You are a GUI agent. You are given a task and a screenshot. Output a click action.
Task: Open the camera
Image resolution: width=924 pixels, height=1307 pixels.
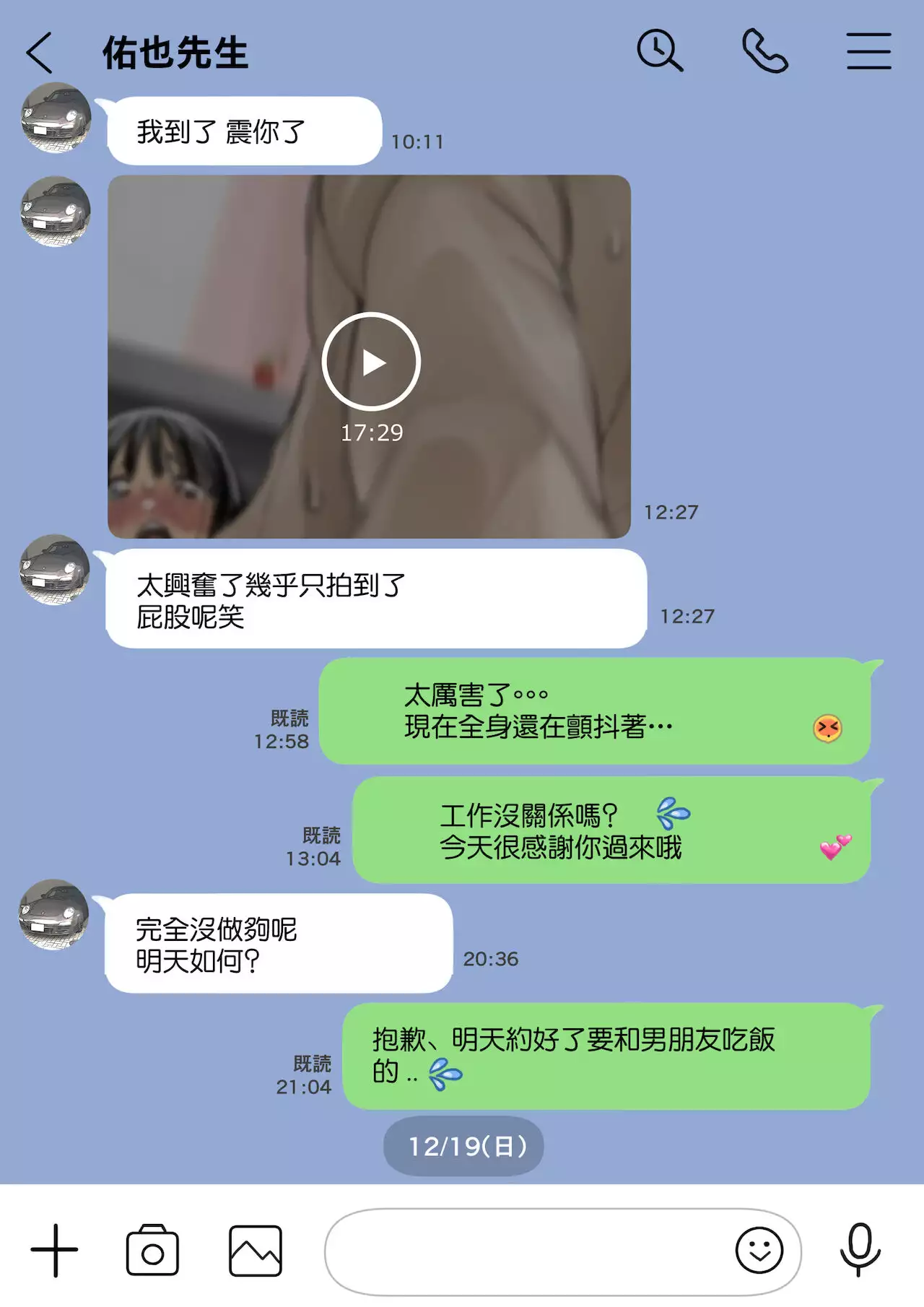point(152,1250)
